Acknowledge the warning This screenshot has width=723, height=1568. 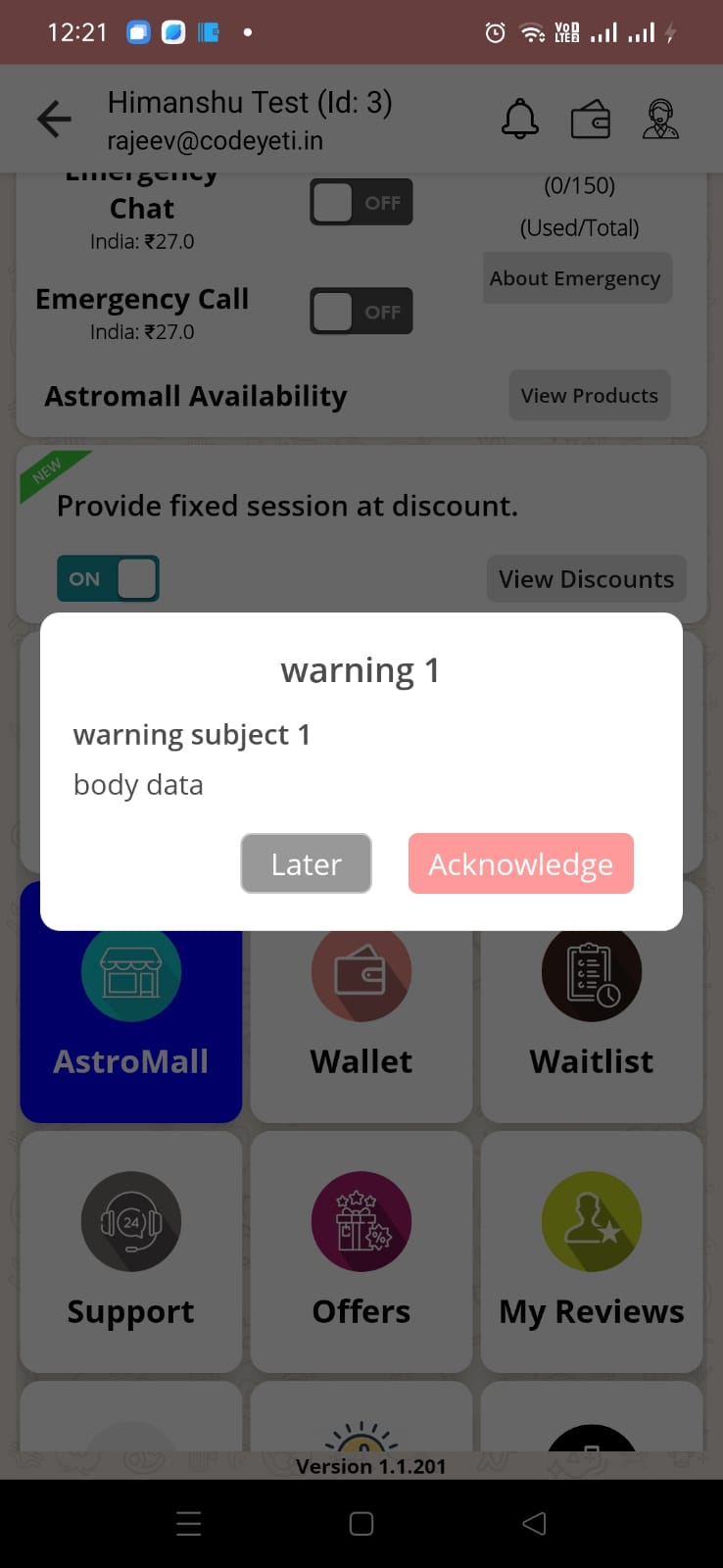520,863
